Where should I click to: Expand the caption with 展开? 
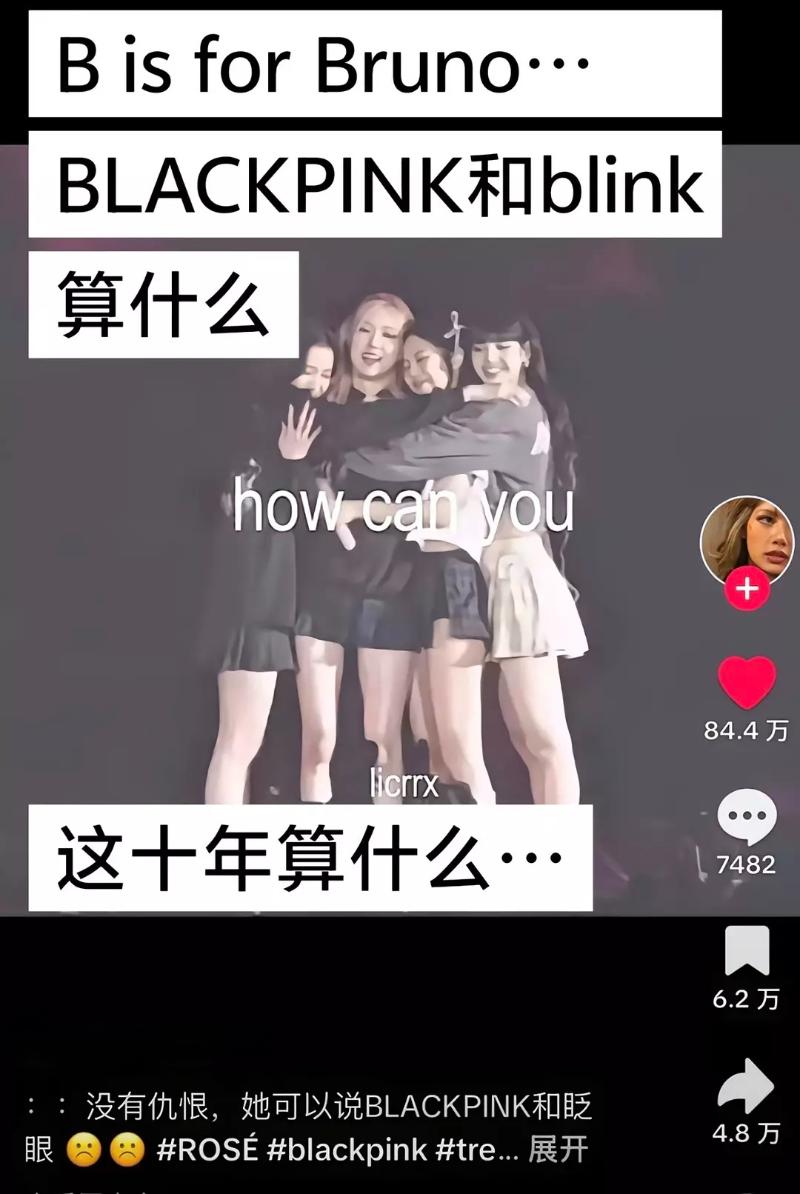(x=558, y=1150)
